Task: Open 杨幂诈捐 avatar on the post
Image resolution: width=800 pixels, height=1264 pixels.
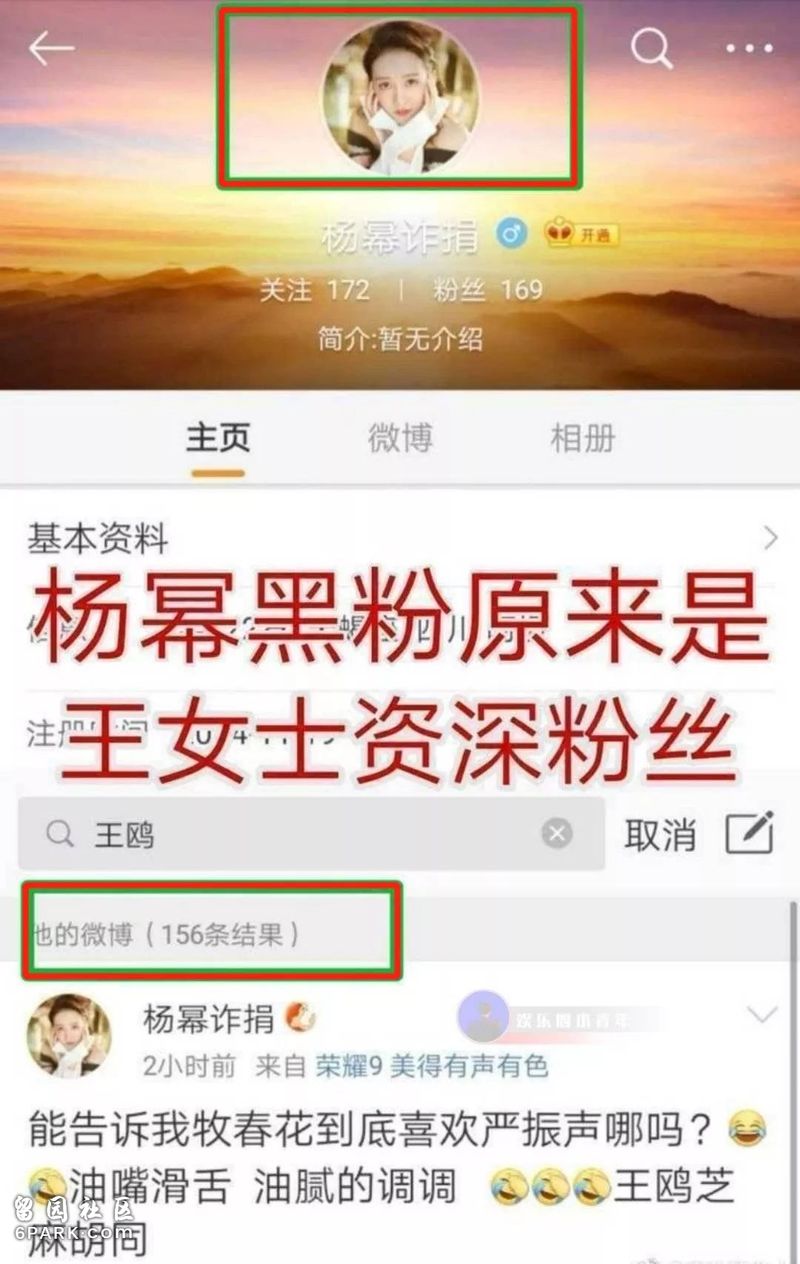Action: 69,1035
